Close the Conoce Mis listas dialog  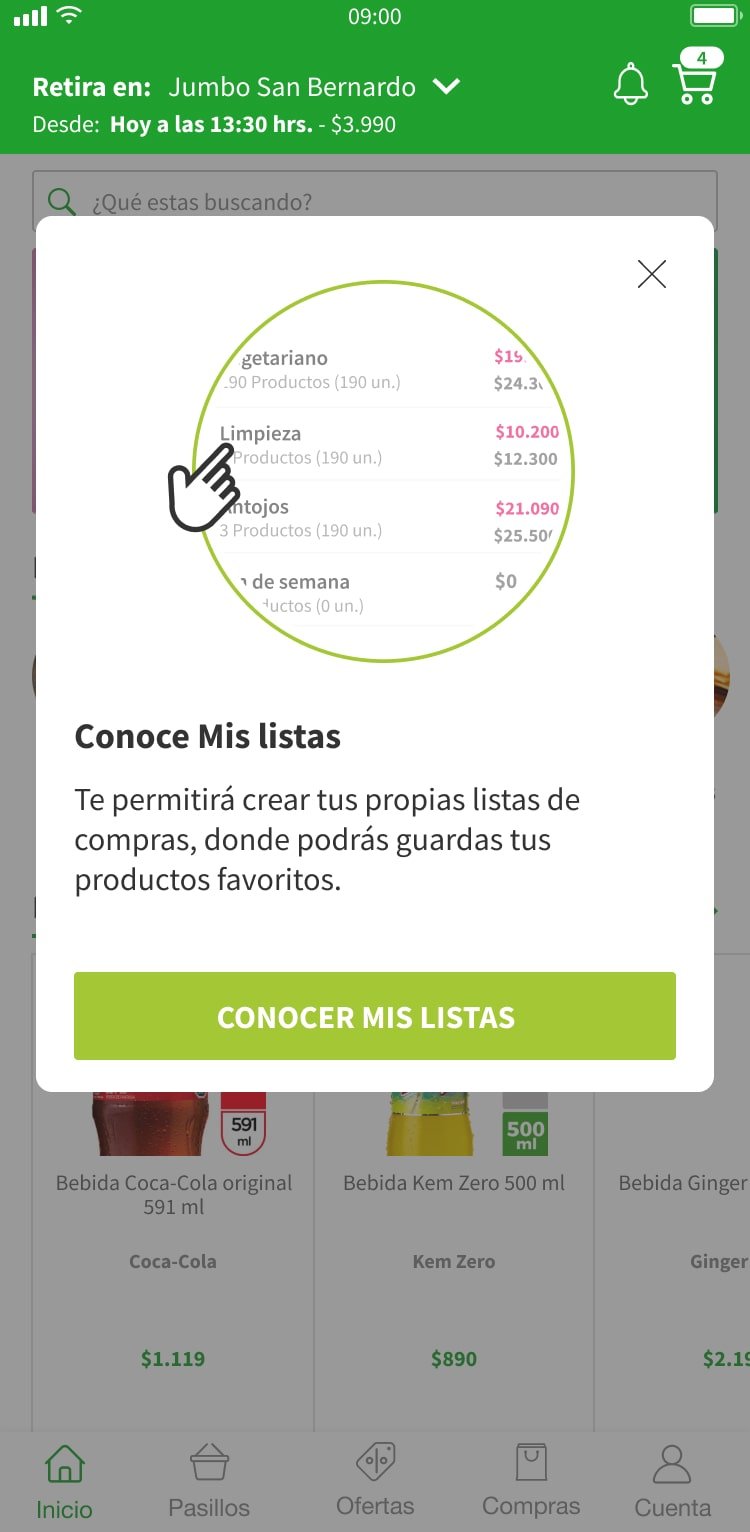point(651,274)
